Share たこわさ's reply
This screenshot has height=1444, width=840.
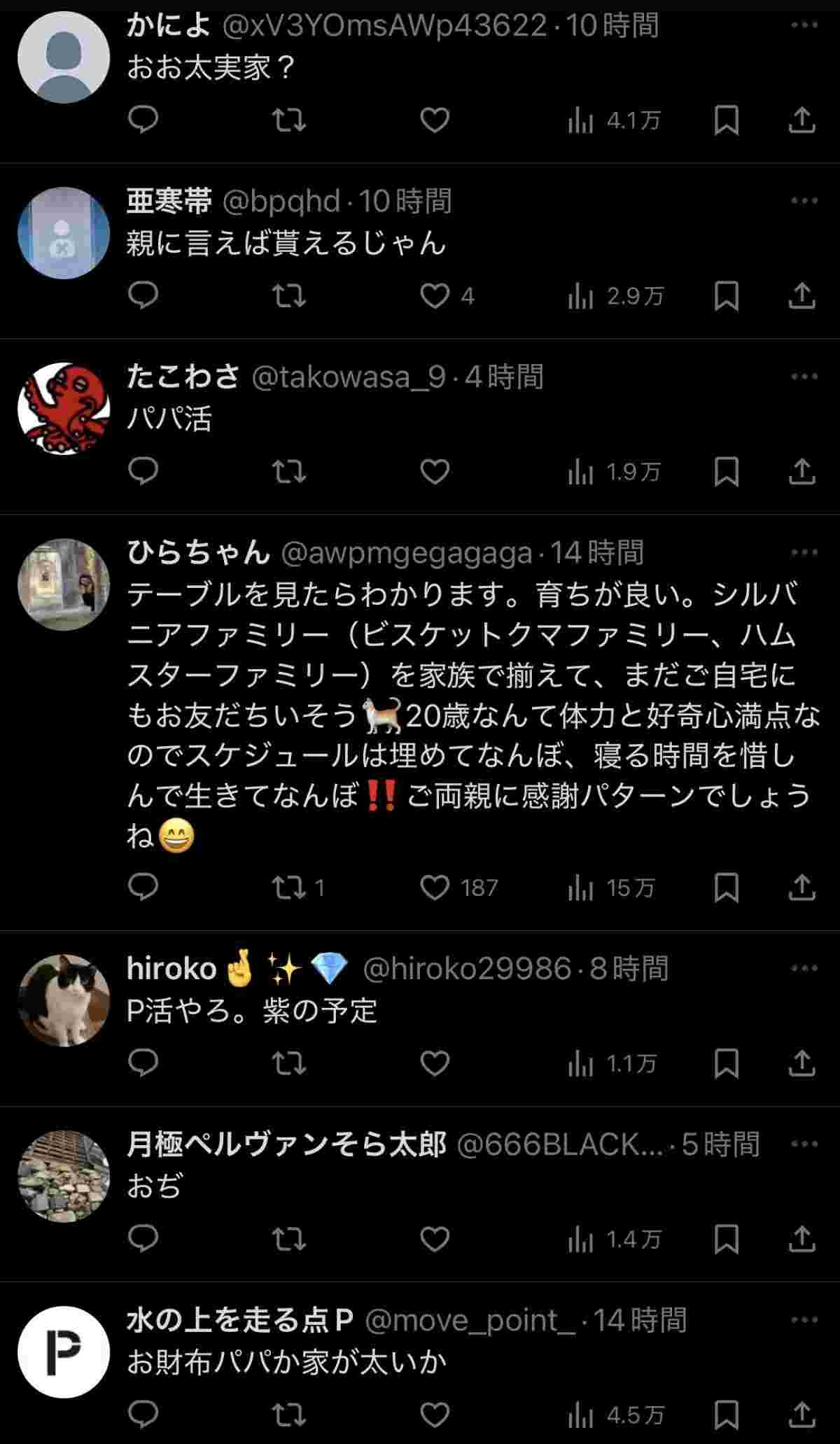pos(801,472)
